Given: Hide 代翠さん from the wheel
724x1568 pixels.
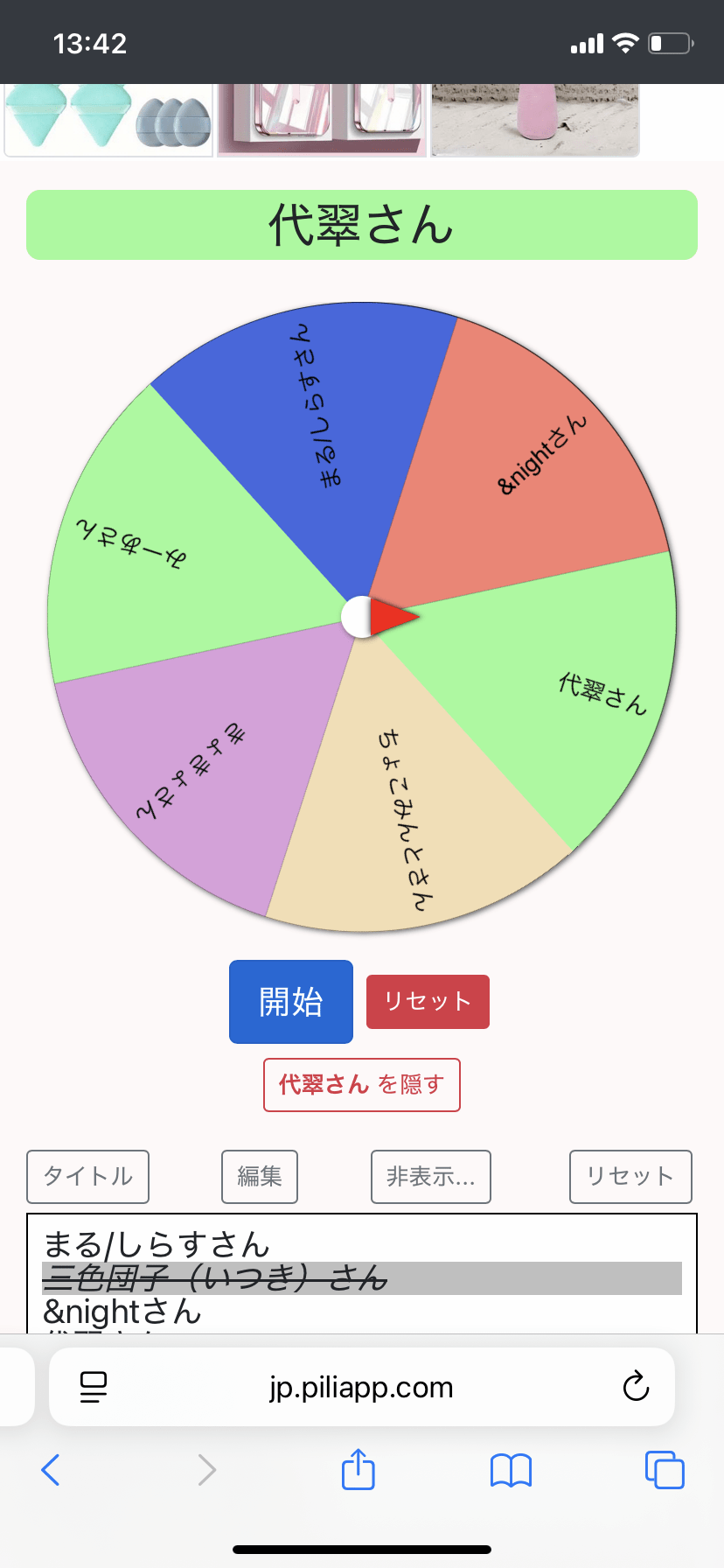Looking at the screenshot, I should click(362, 1085).
